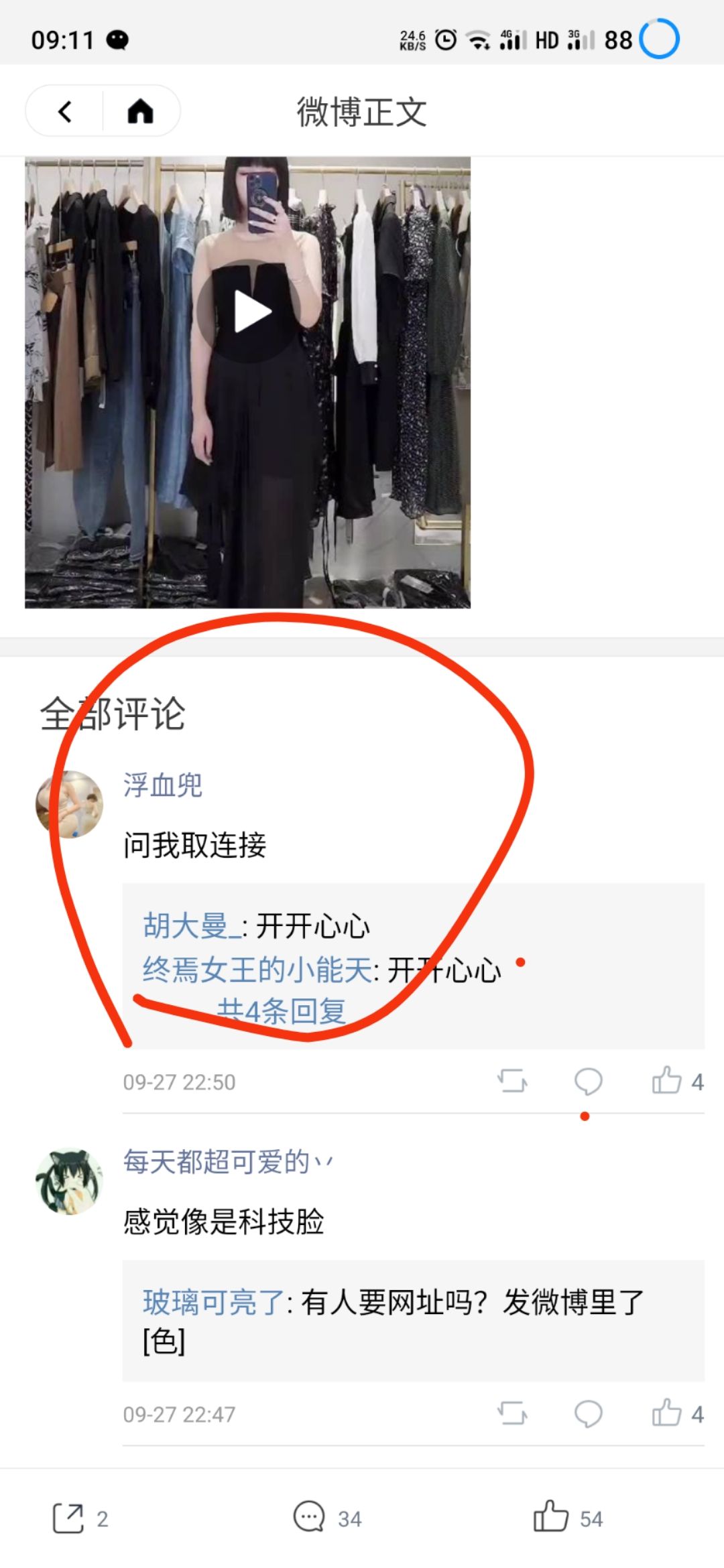
Task: Like the post with 54 likes
Action: [551, 1517]
